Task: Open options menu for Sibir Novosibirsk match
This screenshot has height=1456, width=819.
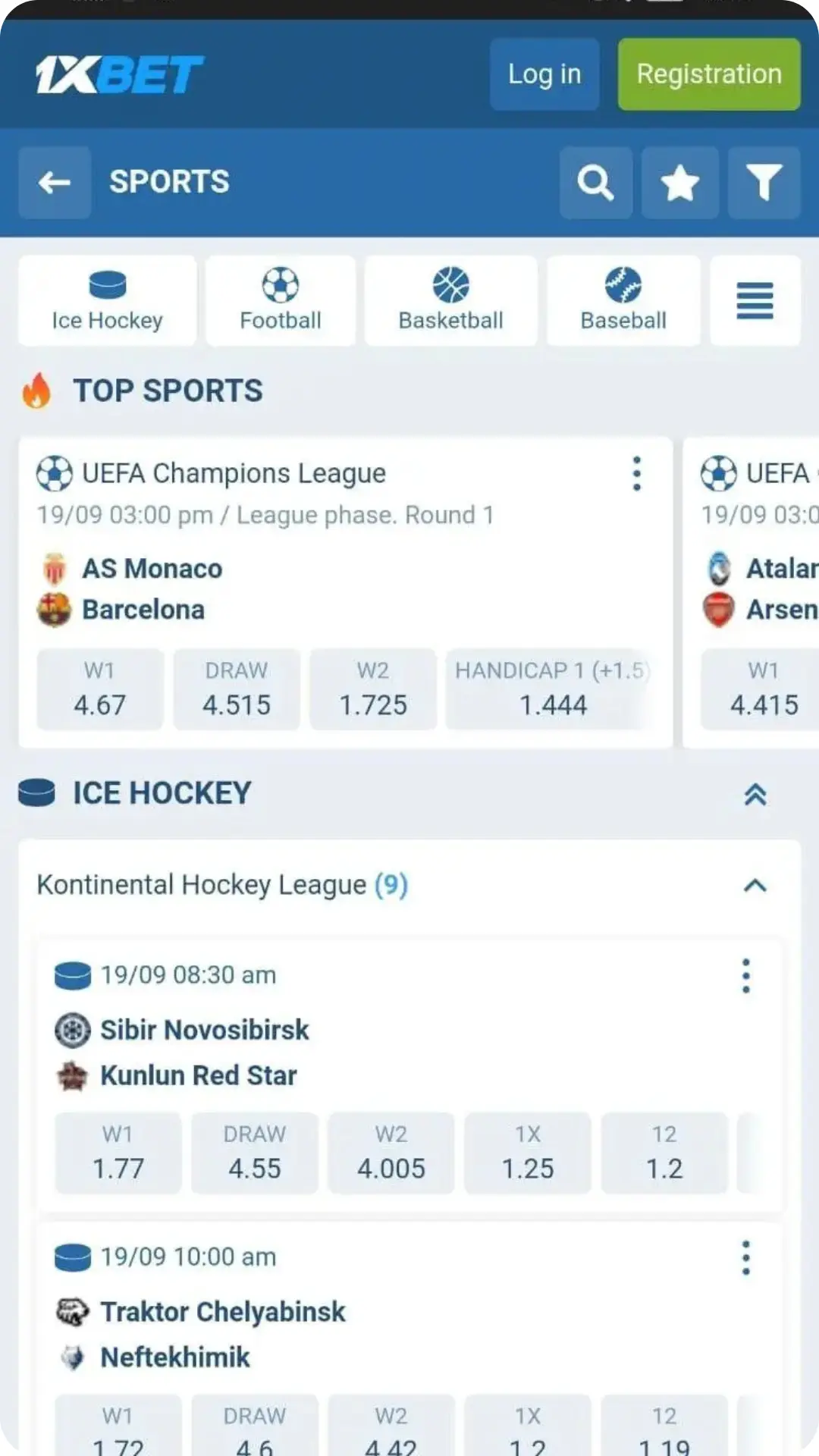Action: point(746,977)
